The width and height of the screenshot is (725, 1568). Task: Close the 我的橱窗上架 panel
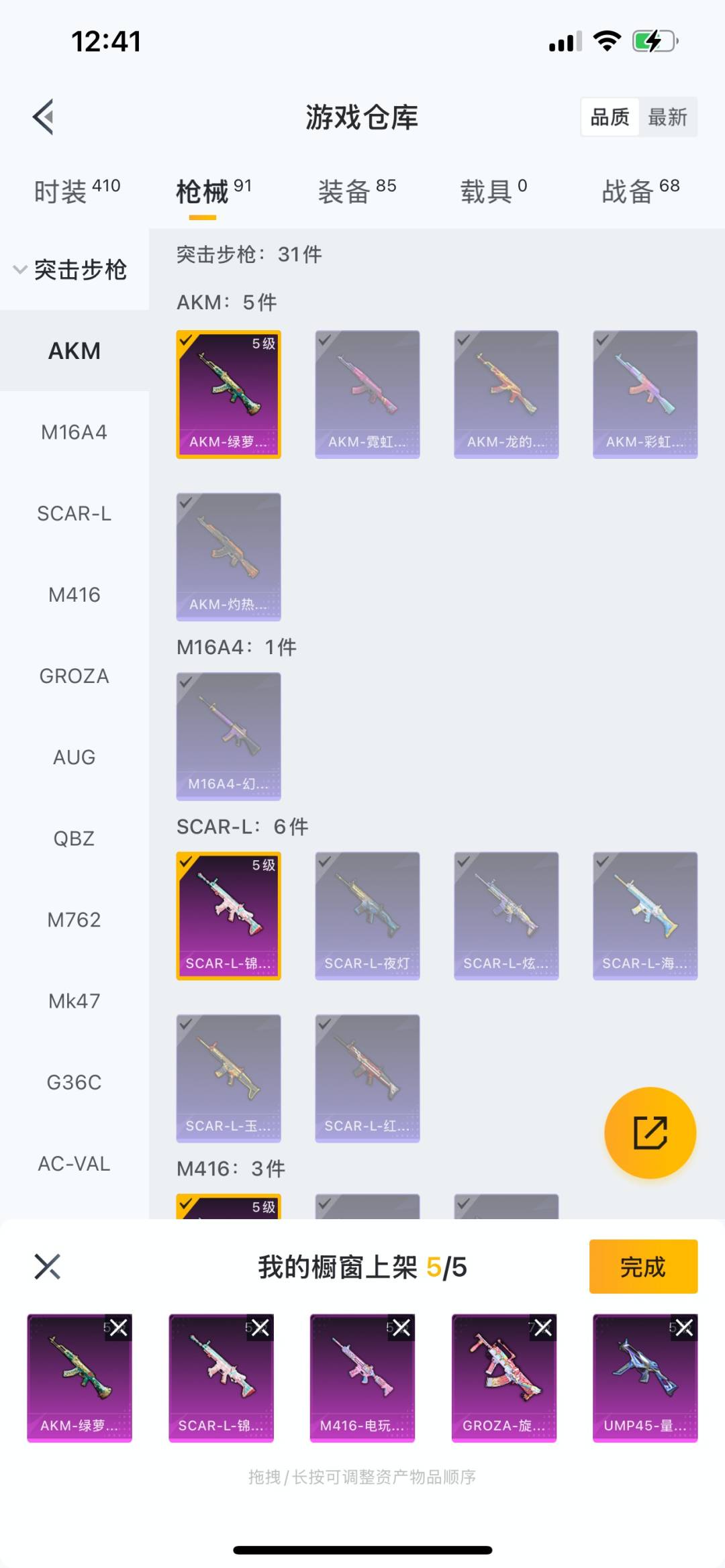click(48, 1267)
